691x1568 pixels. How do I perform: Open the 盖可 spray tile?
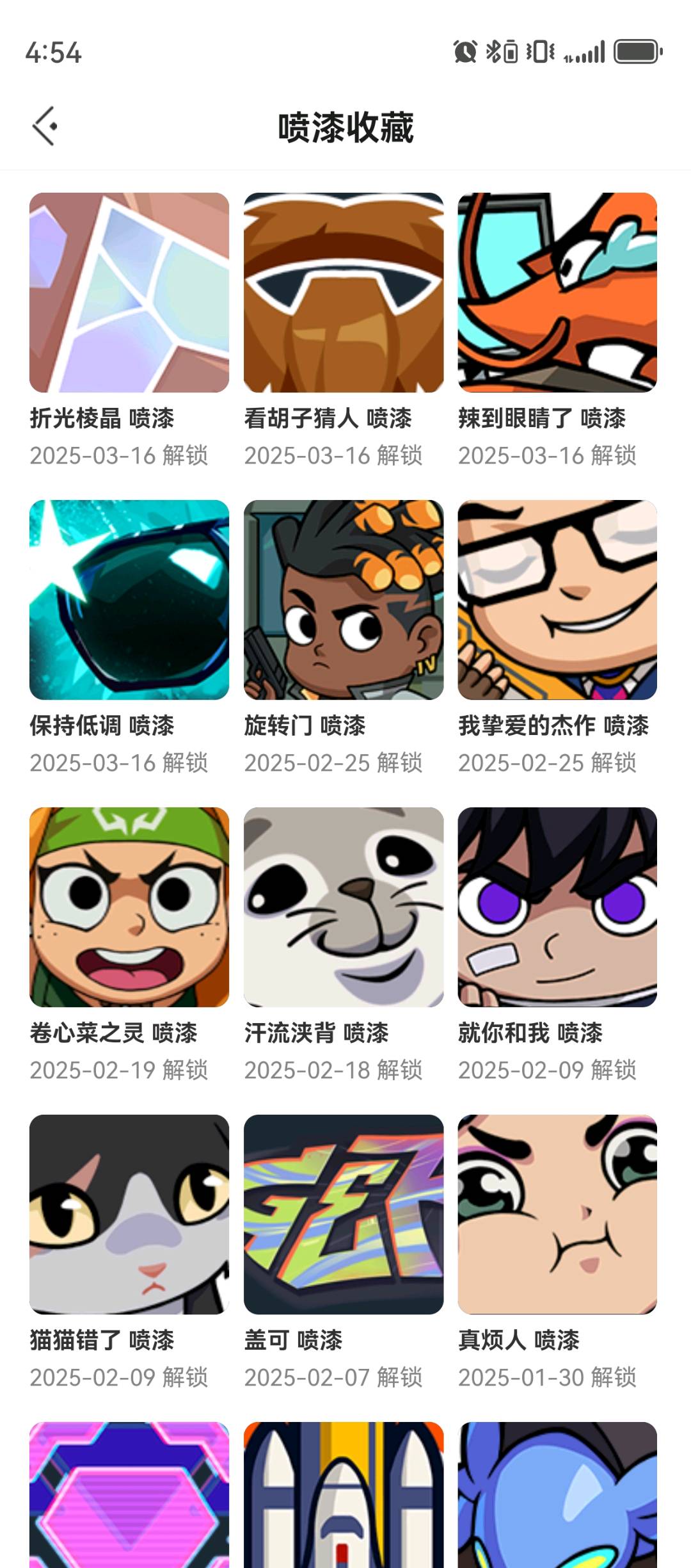click(344, 1215)
